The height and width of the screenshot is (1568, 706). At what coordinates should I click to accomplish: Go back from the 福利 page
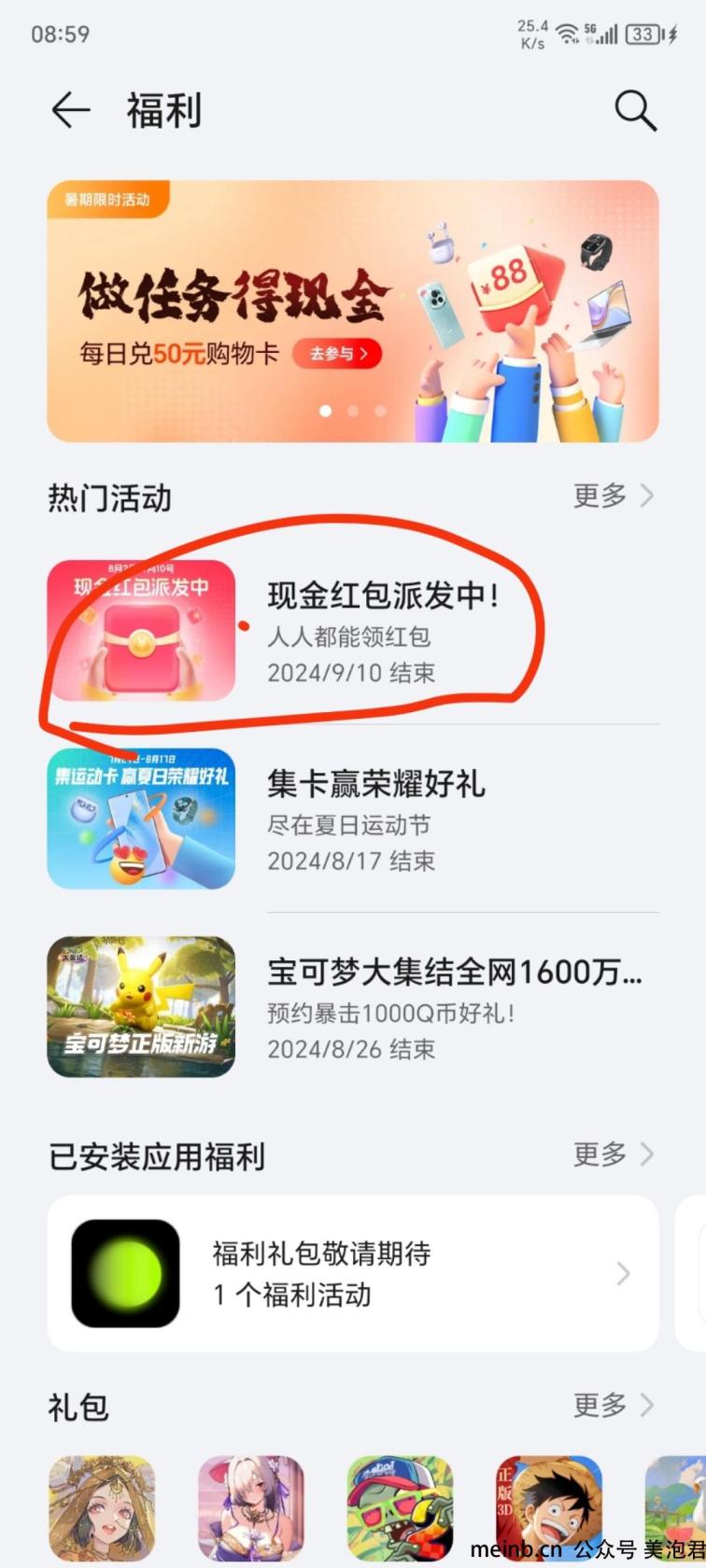pos(71,111)
